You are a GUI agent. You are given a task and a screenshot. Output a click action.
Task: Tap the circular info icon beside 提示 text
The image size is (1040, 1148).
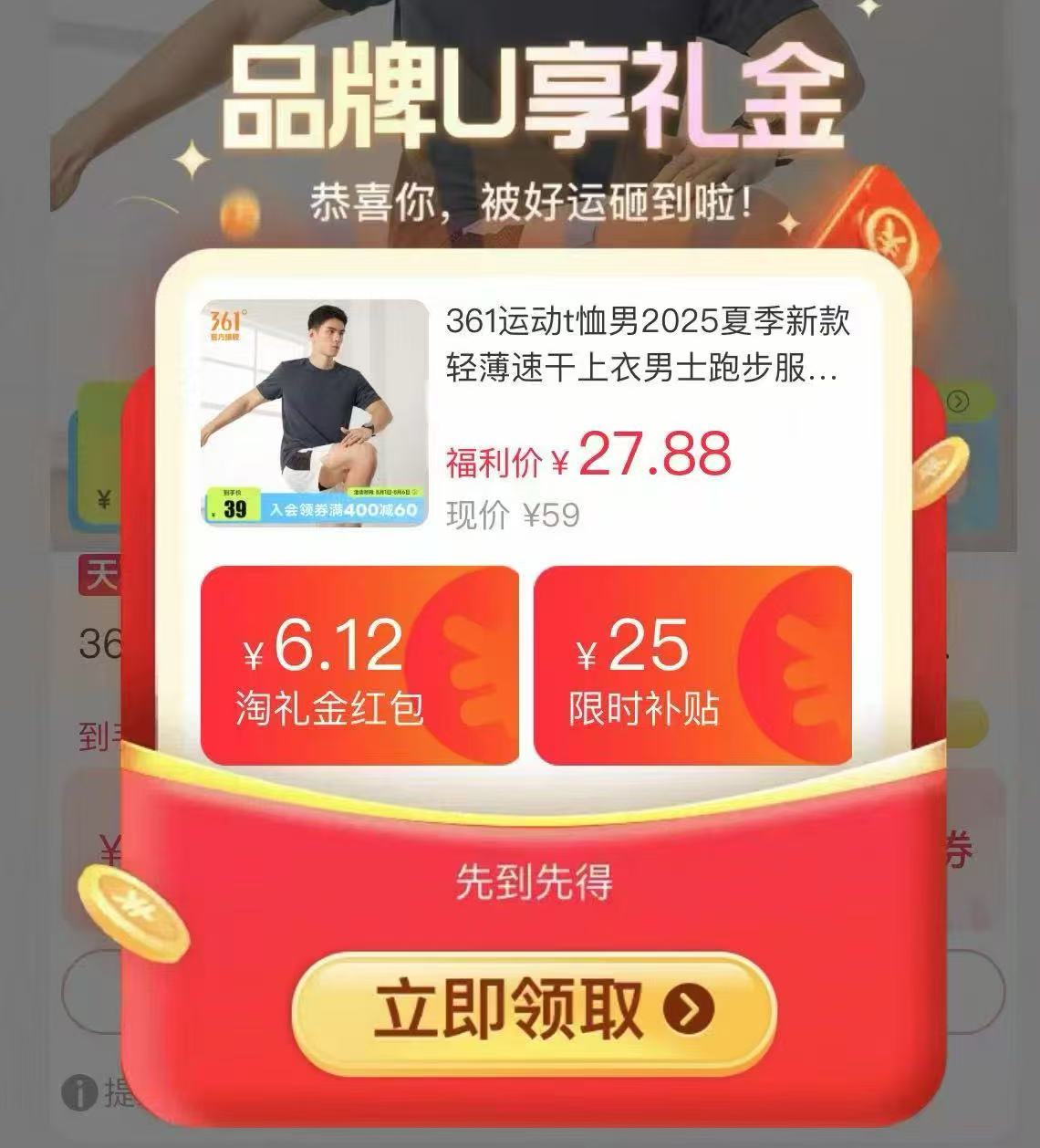point(82,1091)
